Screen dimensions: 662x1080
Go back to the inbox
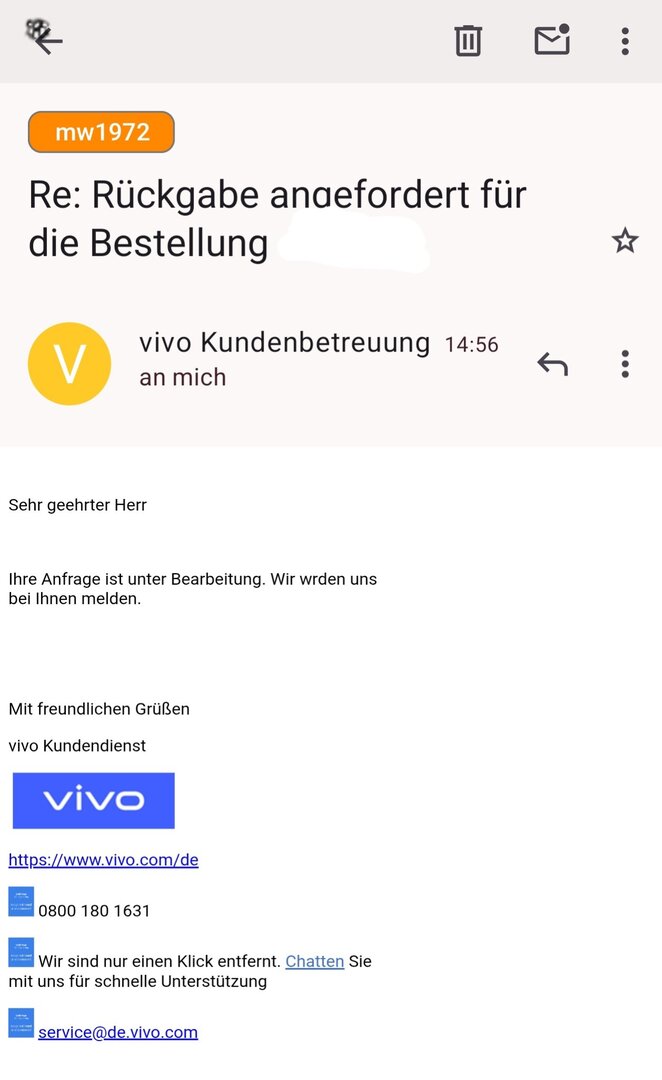(x=47, y=41)
